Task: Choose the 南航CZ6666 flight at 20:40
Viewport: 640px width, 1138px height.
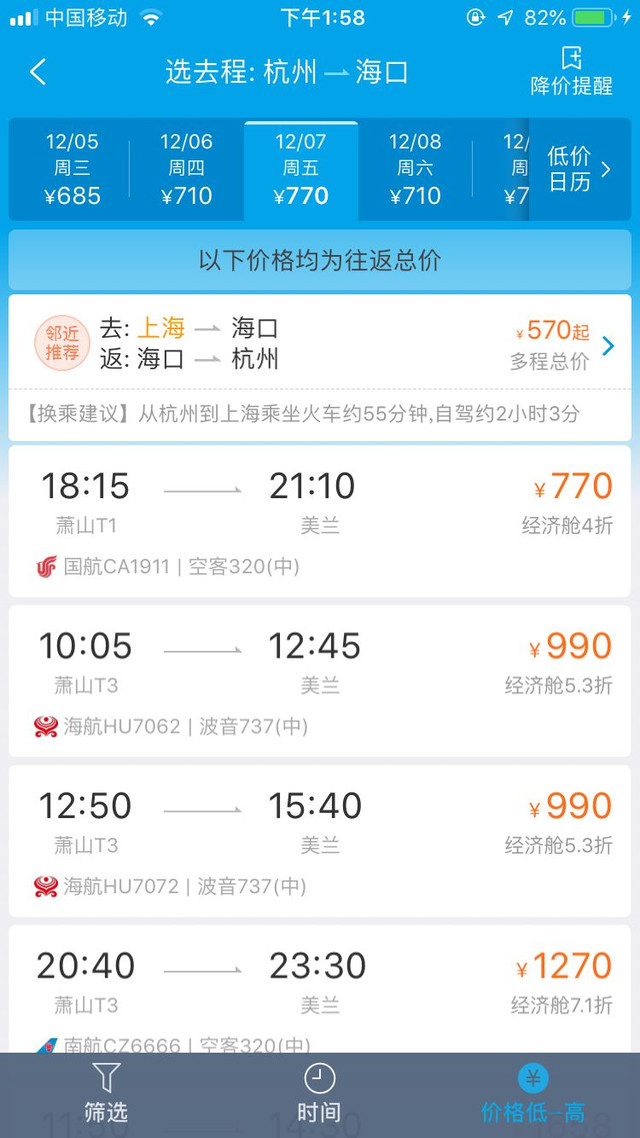Action: coord(320,988)
